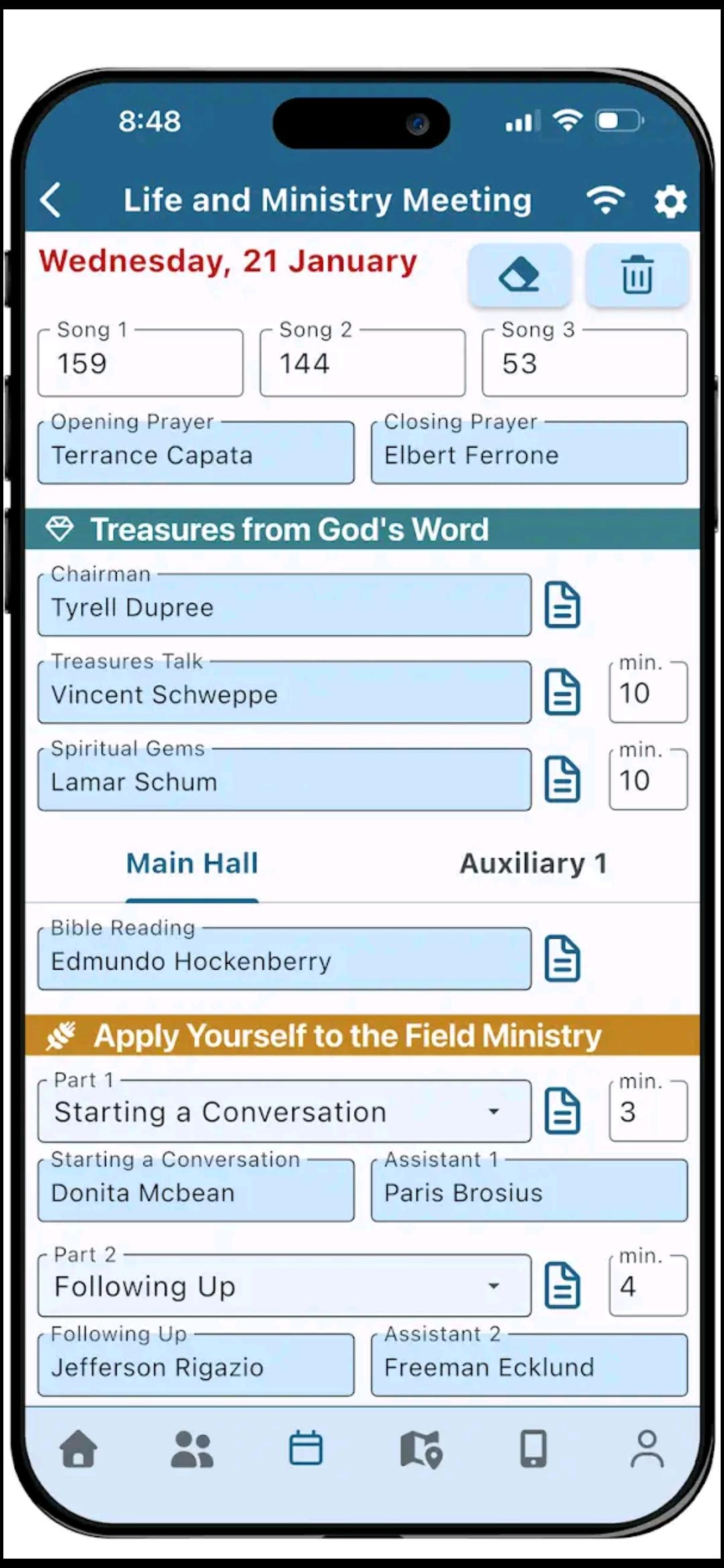Delete this meeting with the trash button
The image size is (724, 1568).
pos(637,275)
